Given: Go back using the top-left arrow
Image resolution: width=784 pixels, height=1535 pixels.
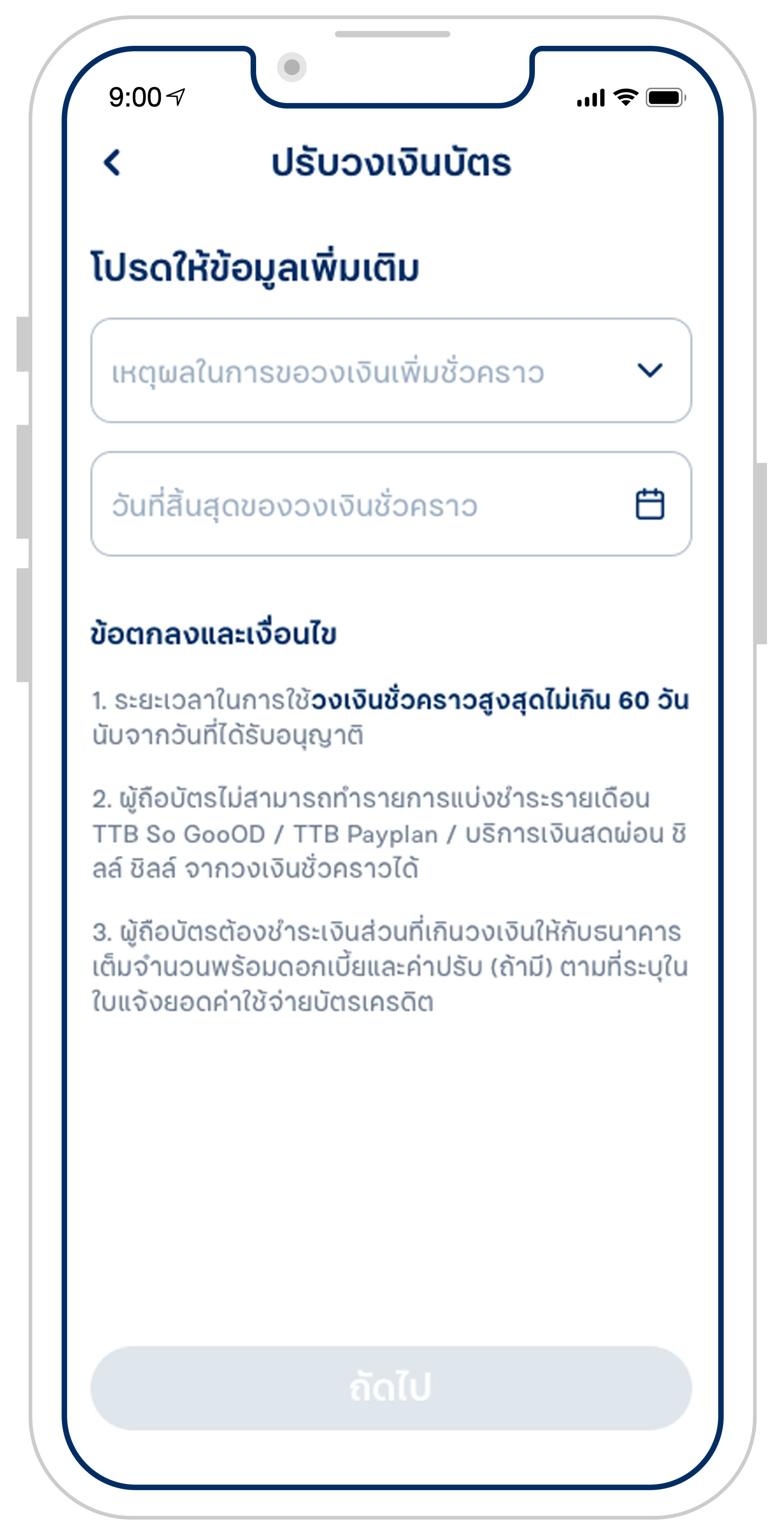Looking at the screenshot, I should [112, 162].
